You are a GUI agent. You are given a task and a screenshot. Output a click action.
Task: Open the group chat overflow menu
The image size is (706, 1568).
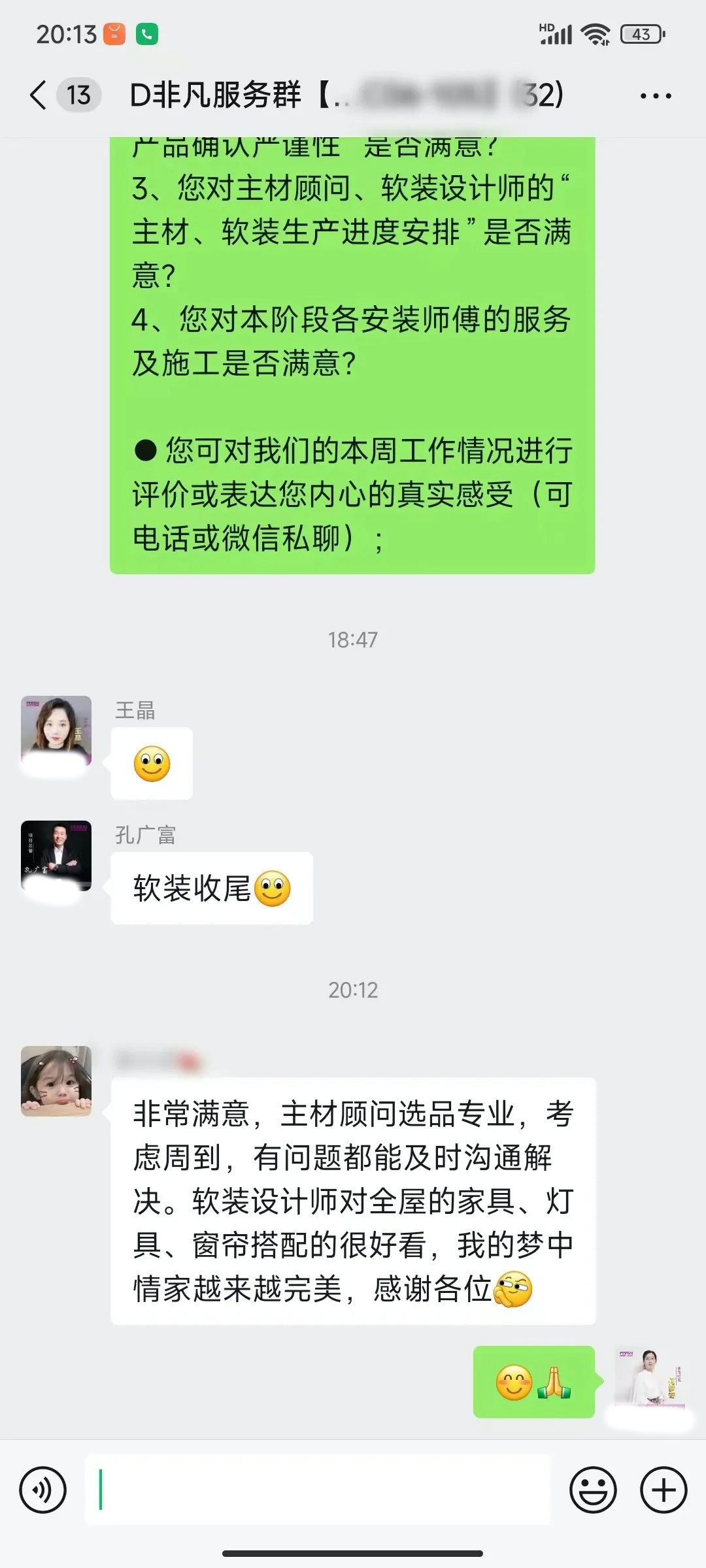[x=655, y=96]
